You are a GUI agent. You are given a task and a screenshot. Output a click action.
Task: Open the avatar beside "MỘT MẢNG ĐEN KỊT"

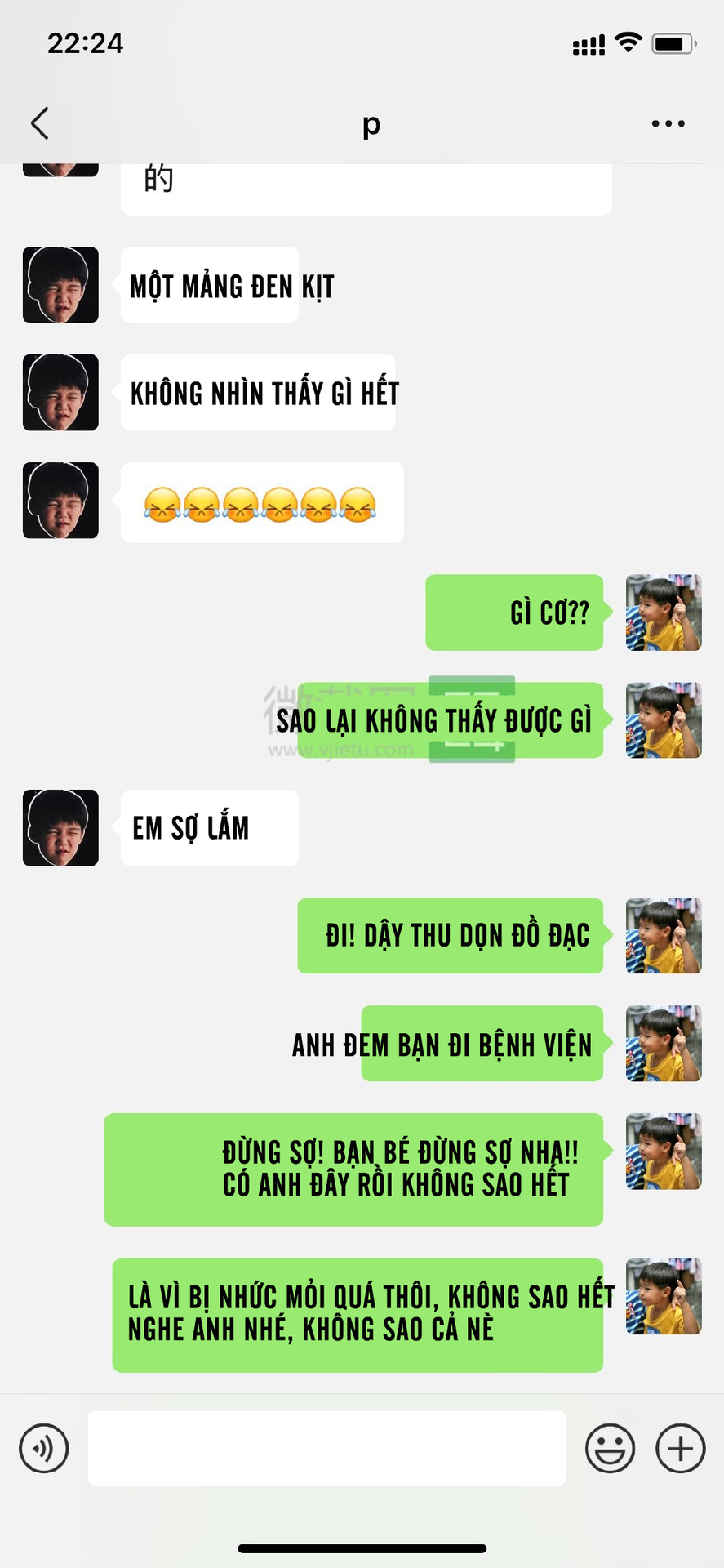pyautogui.click(x=60, y=284)
